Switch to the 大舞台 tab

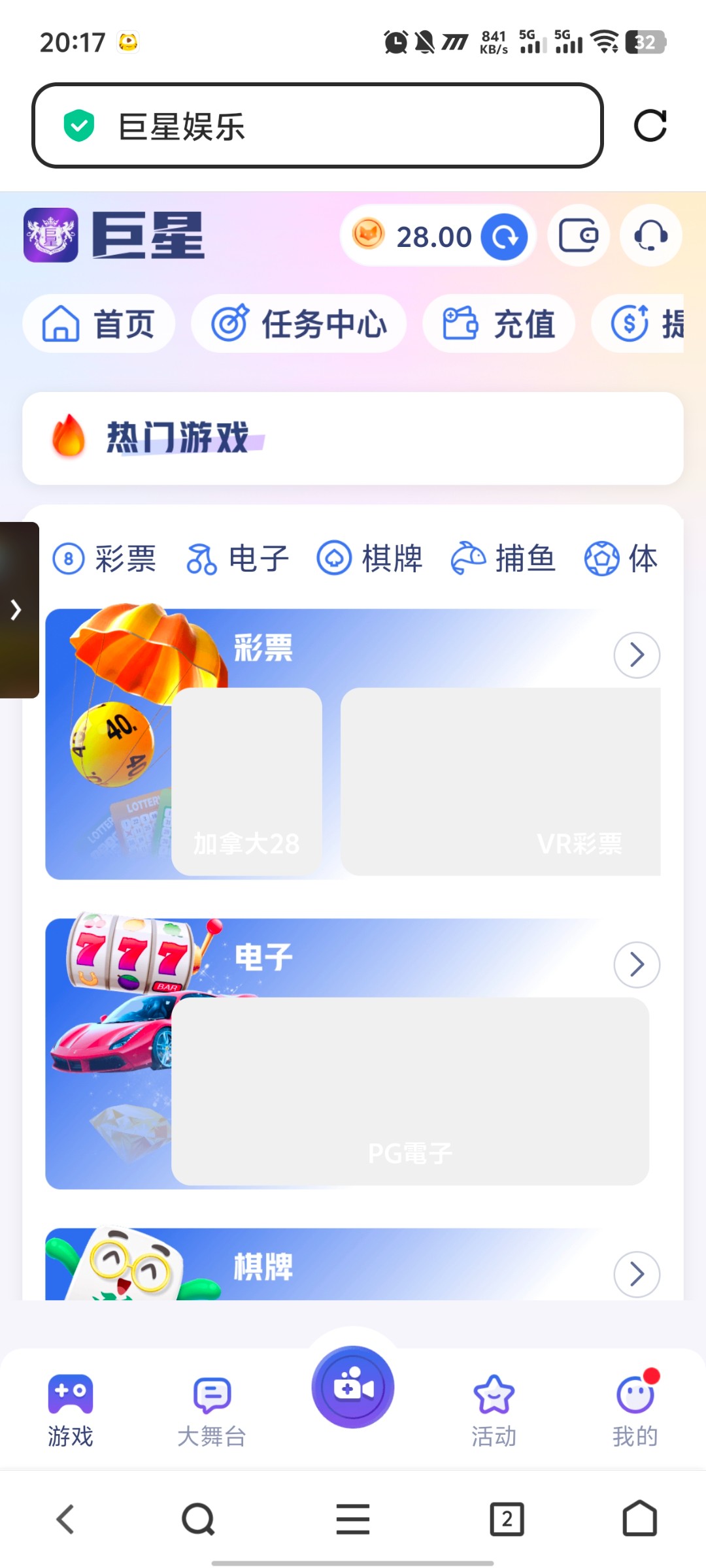tap(212, 1411)
